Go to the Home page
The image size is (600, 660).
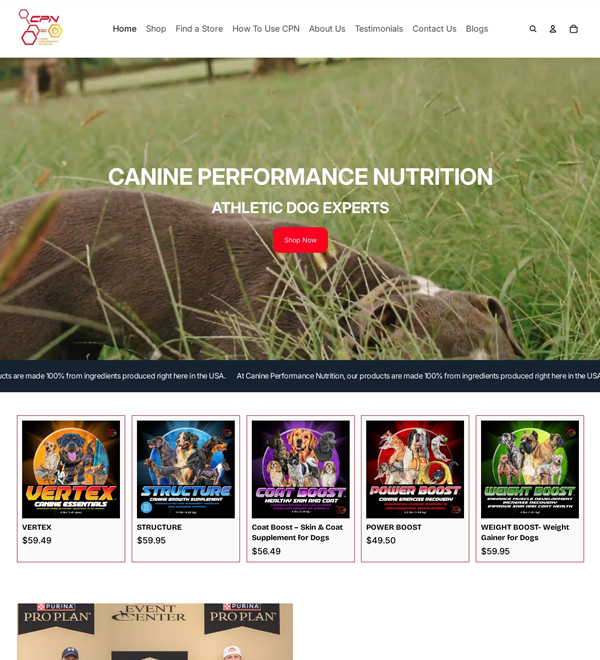tap(124, 29)
